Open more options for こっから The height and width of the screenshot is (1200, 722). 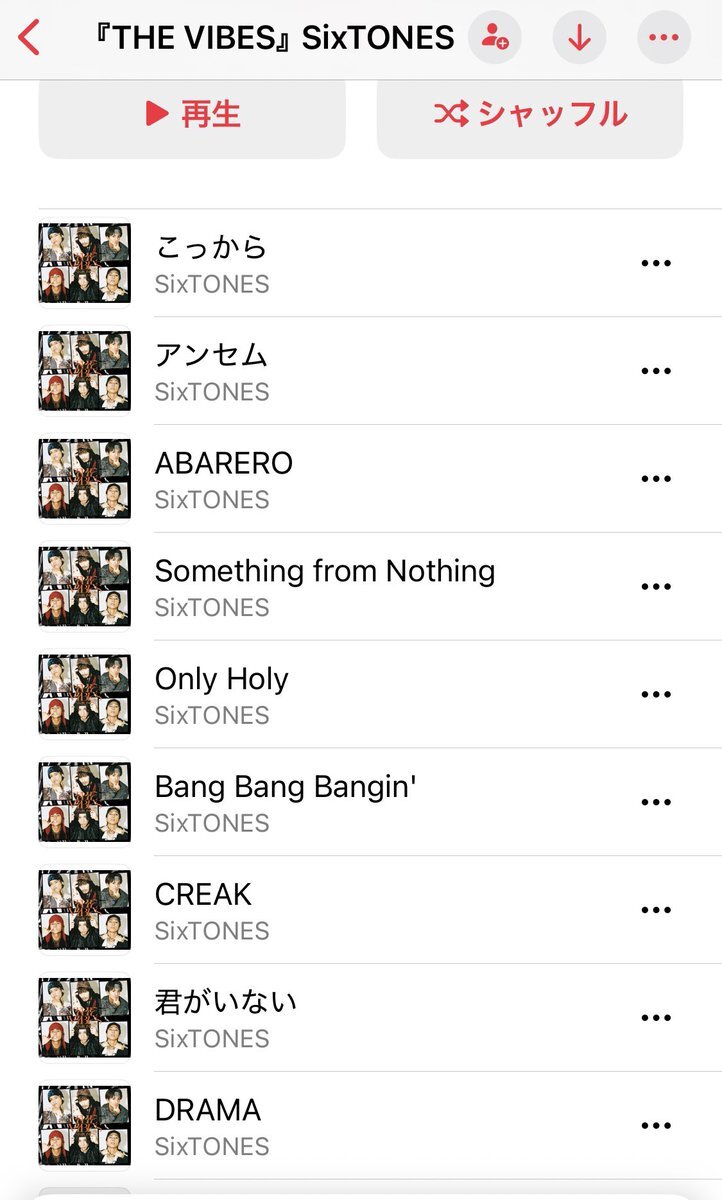(x=656, y=263)
